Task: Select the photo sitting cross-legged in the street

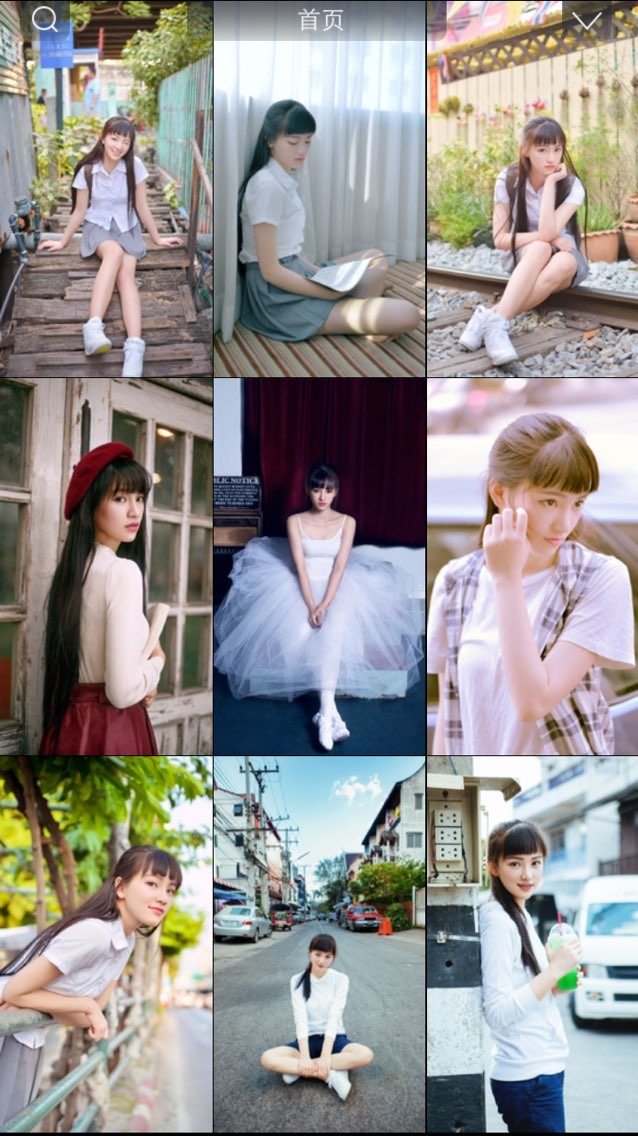Action: click(320, 944)
